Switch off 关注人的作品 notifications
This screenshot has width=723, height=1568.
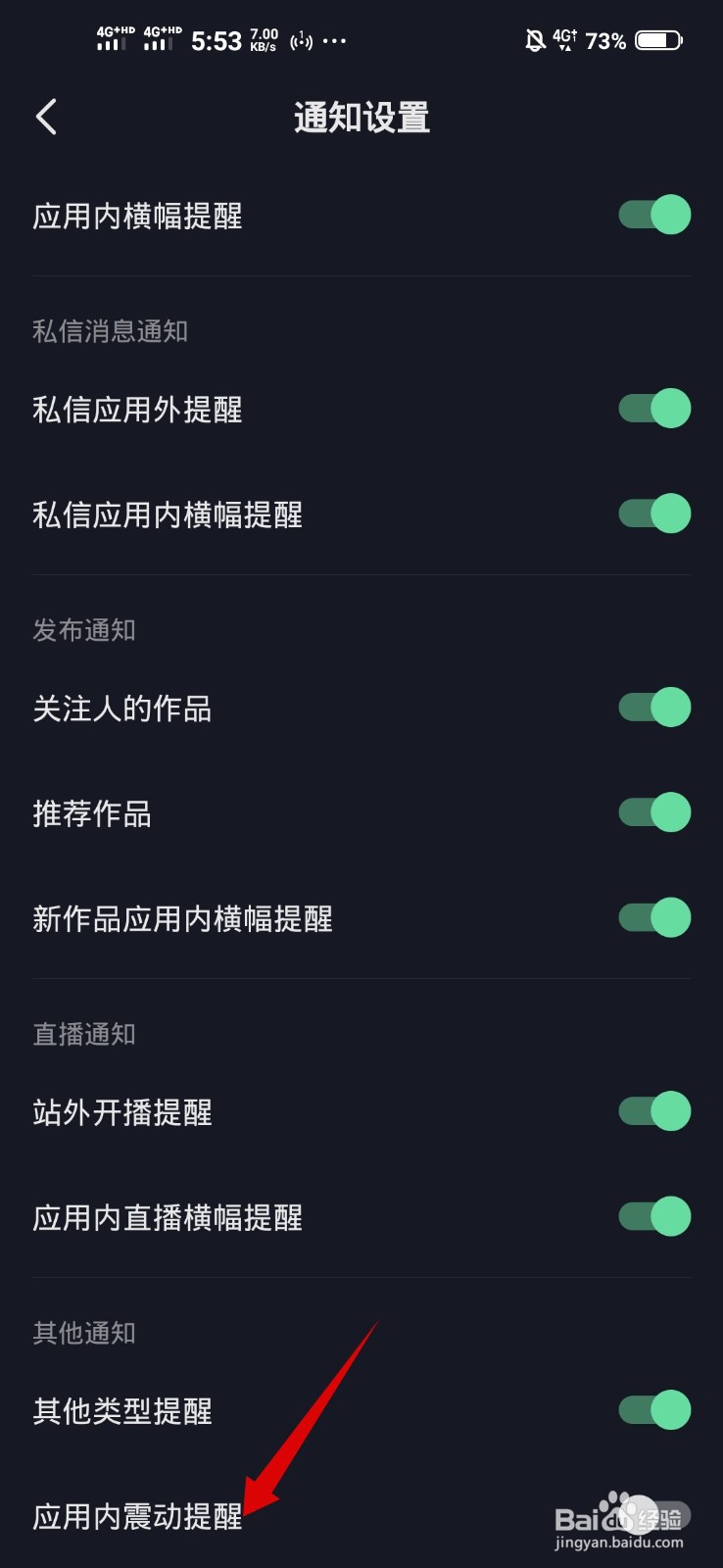click(654, 708)
